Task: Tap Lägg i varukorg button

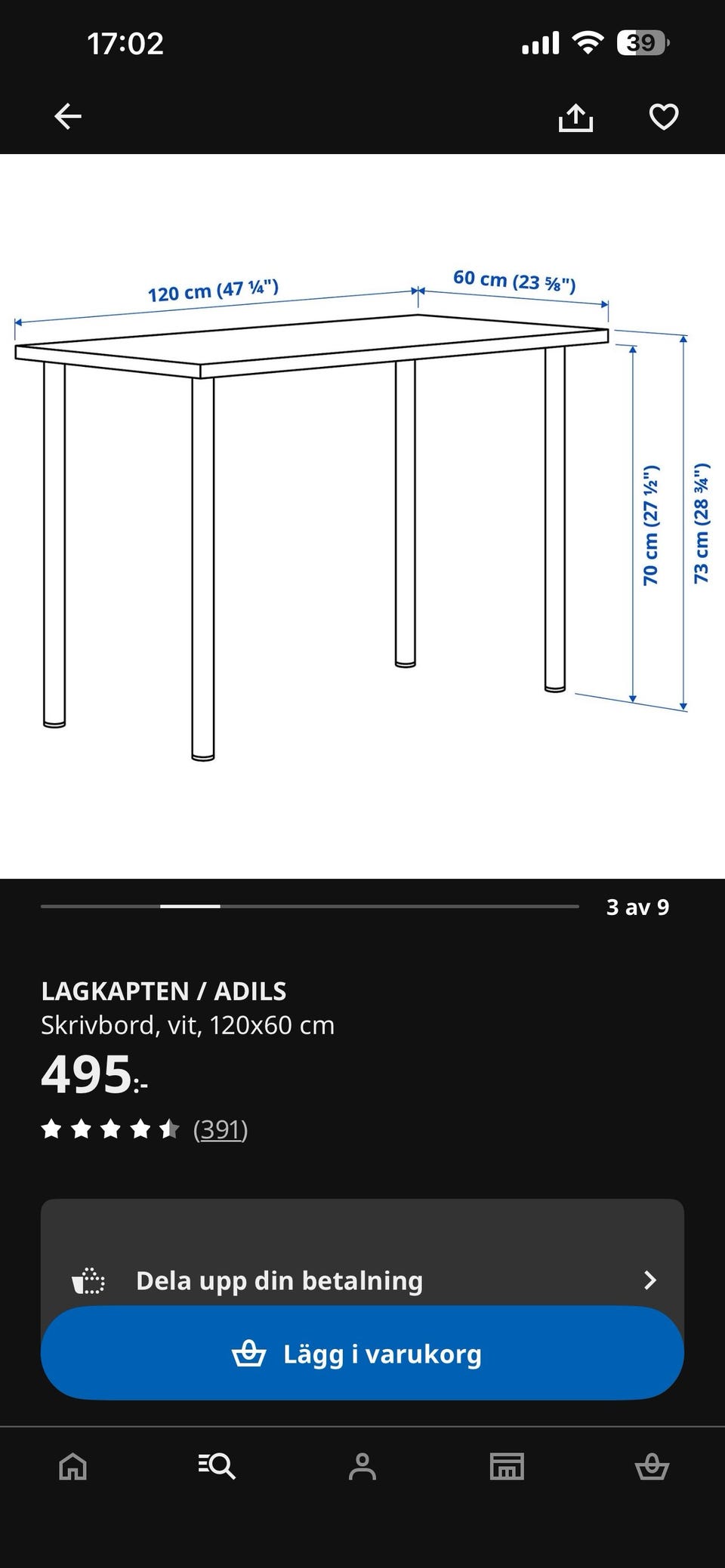Action: click(362, 1354)
